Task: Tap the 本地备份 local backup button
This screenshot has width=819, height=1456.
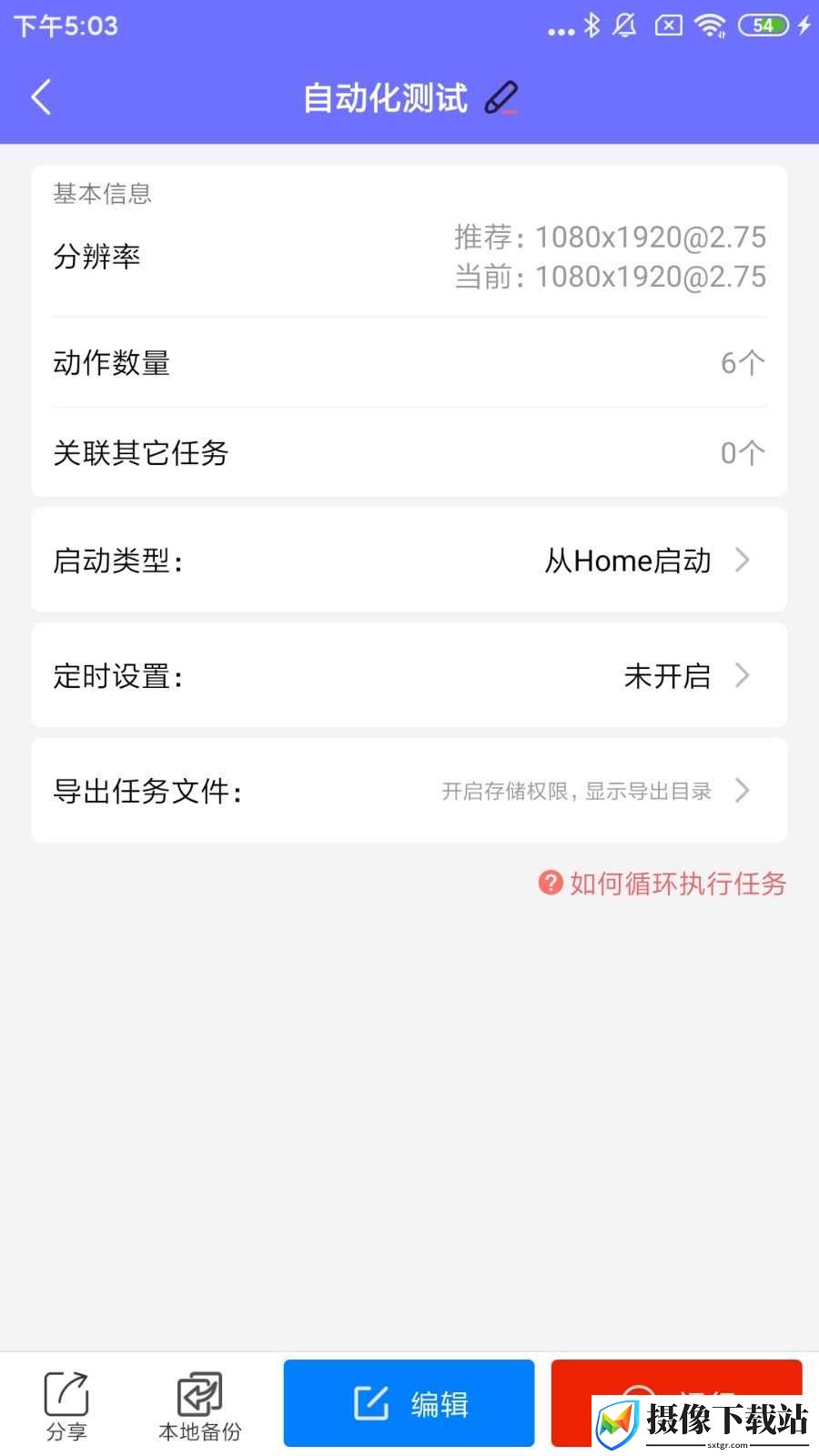Action: point(200,1406)
